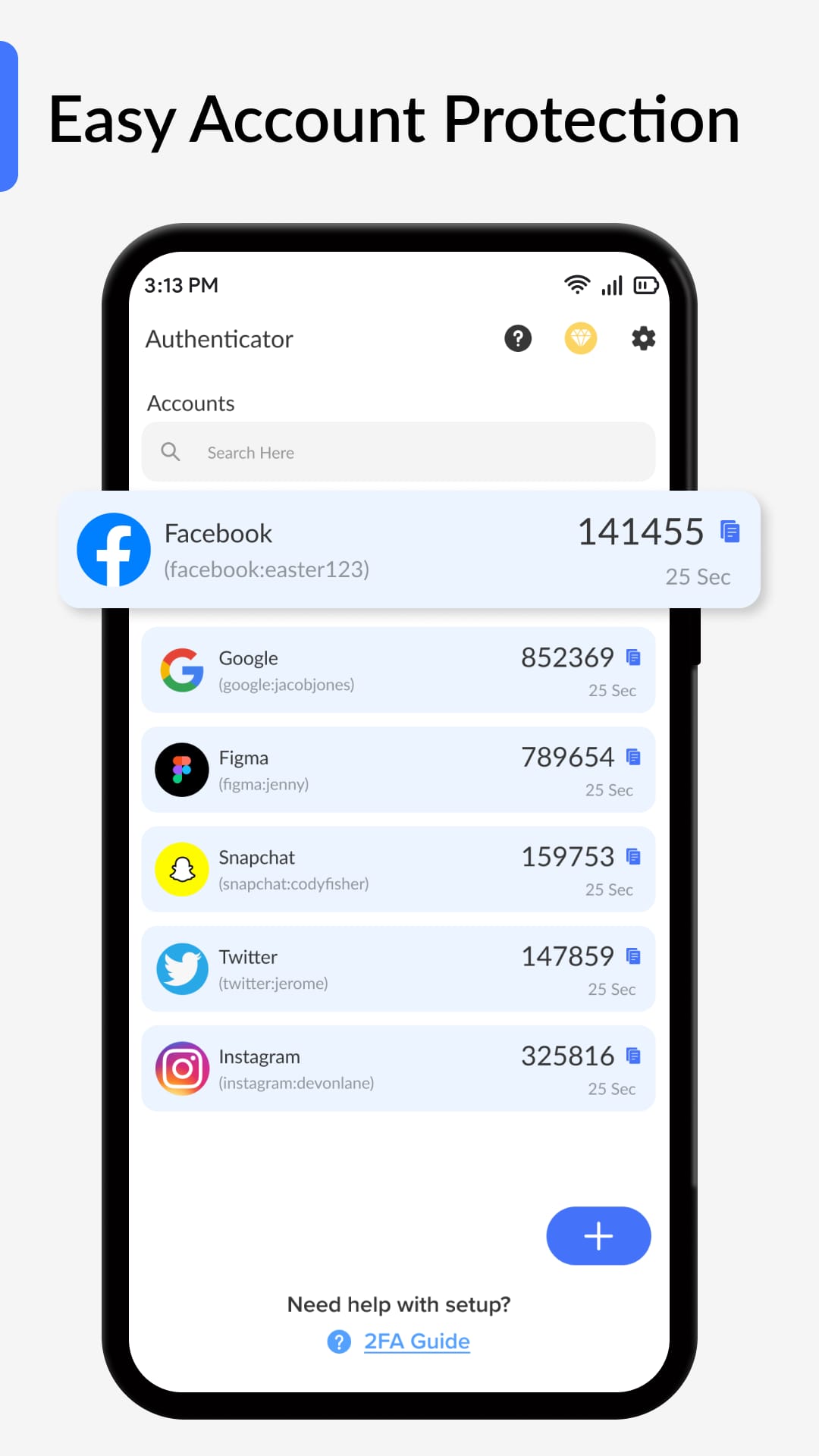819x1456 pixels.
Task: Click the premium diamond icon
Action: 579,339
